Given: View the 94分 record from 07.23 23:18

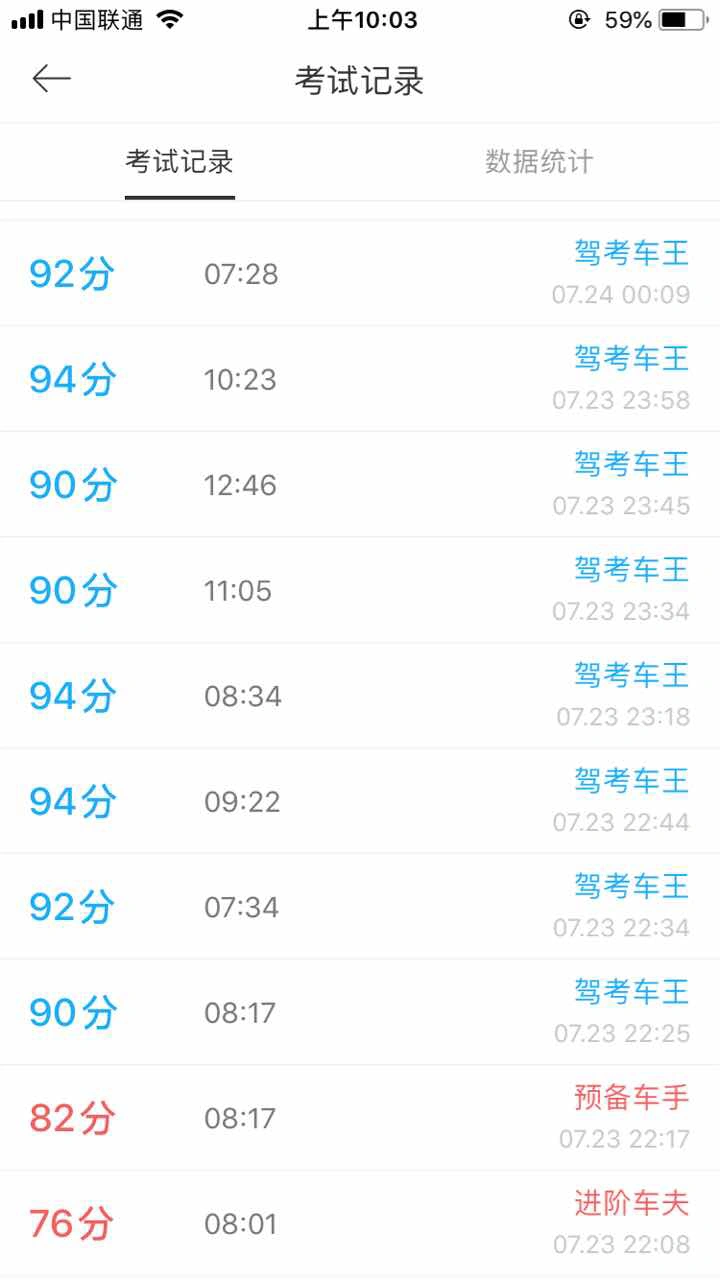Looking at the screenshot, I should (360, 696).
